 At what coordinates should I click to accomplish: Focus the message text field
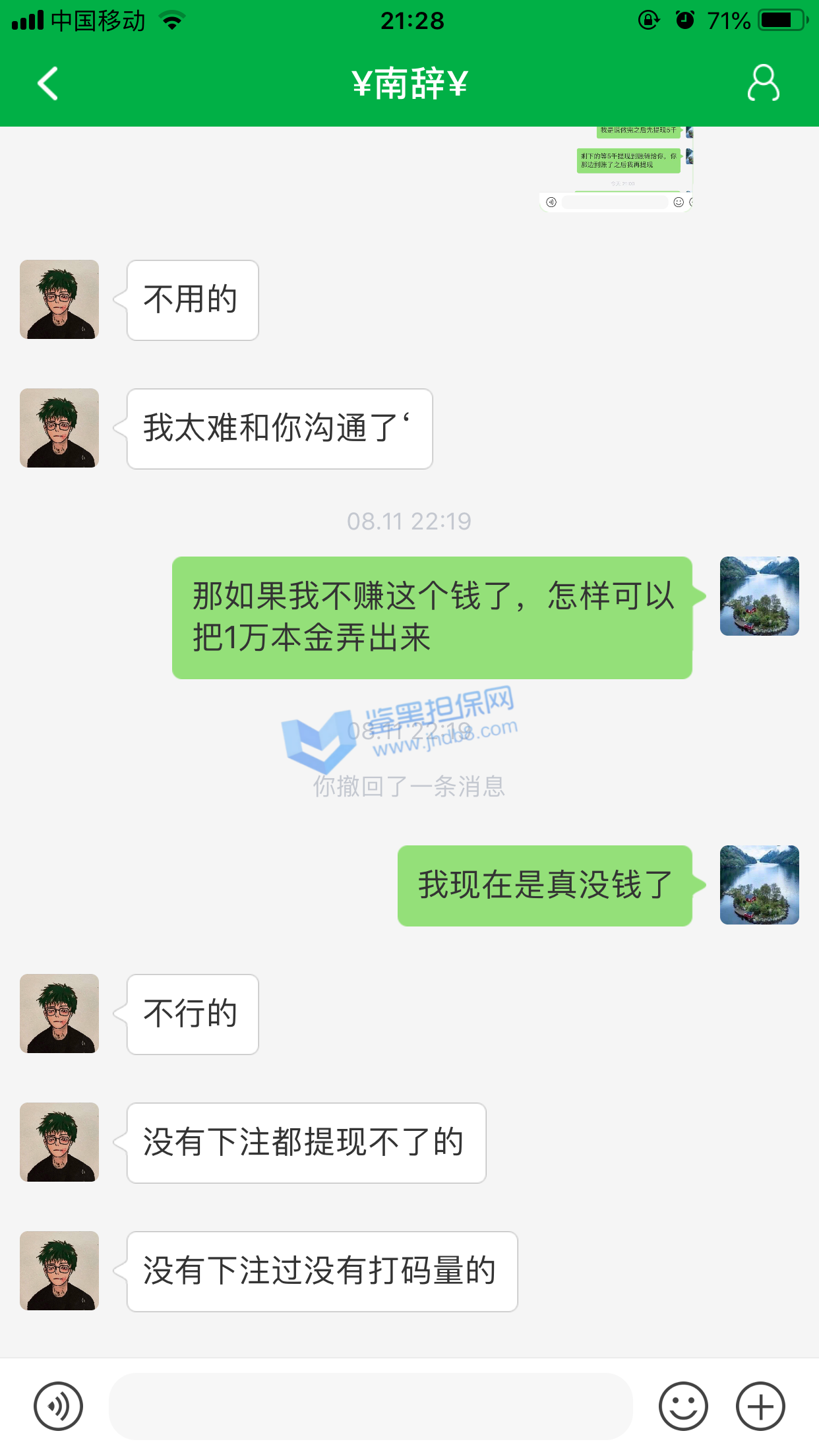coord(370,1406)
